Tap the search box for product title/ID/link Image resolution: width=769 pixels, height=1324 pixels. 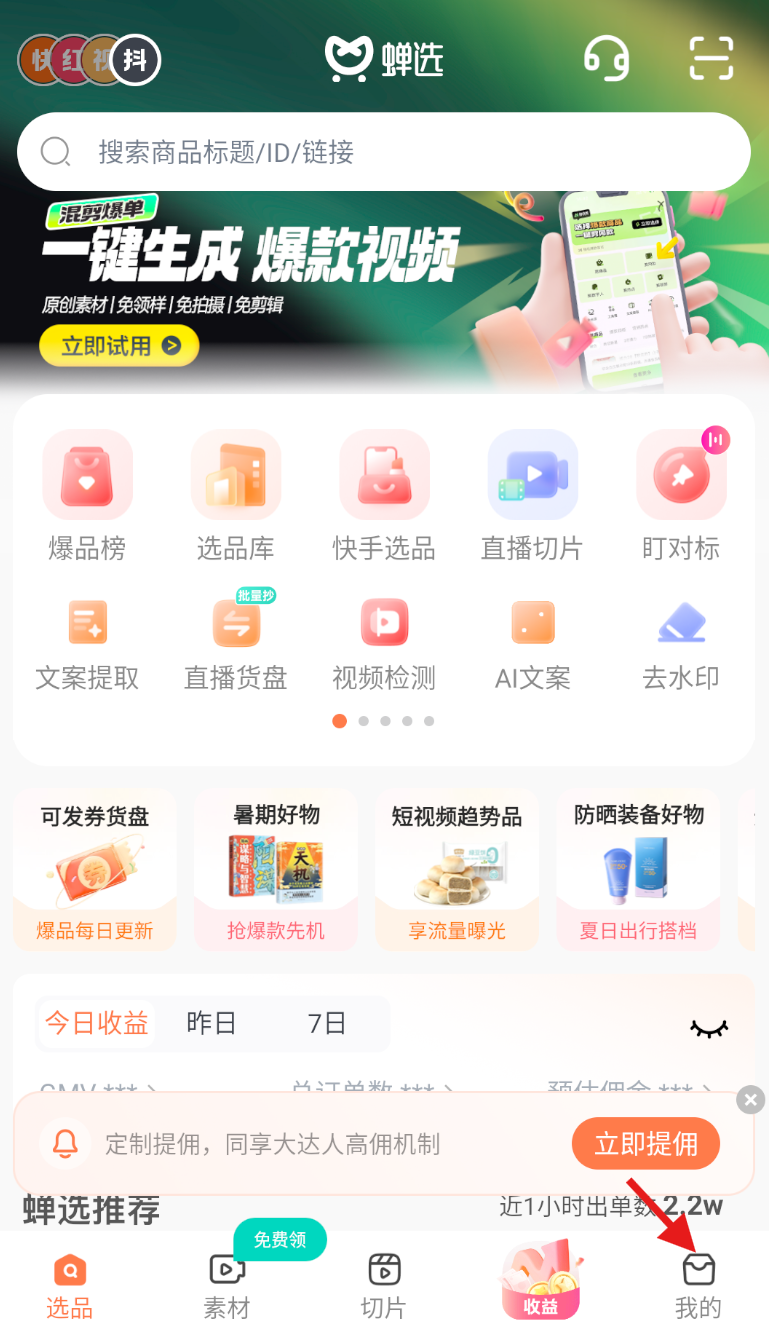pyautogui.click(x=384, y=152)
